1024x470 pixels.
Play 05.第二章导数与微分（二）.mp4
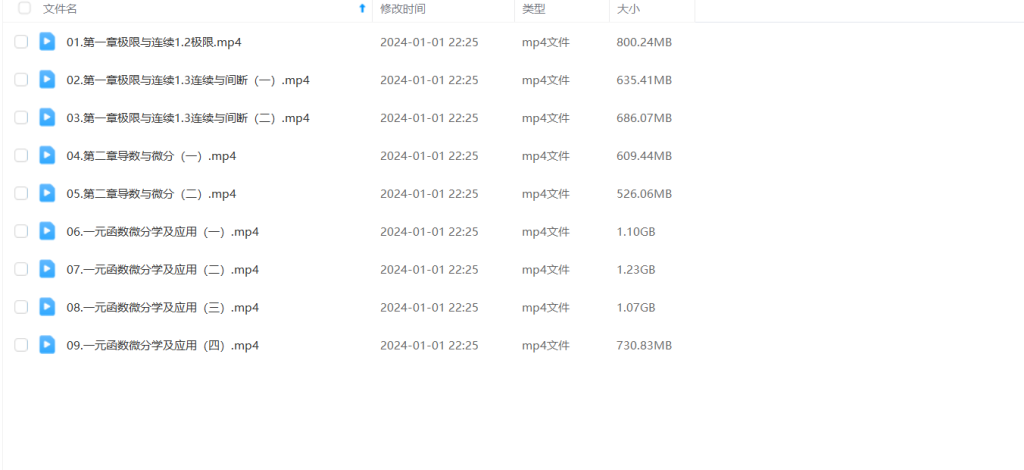[x=150, y=194]
